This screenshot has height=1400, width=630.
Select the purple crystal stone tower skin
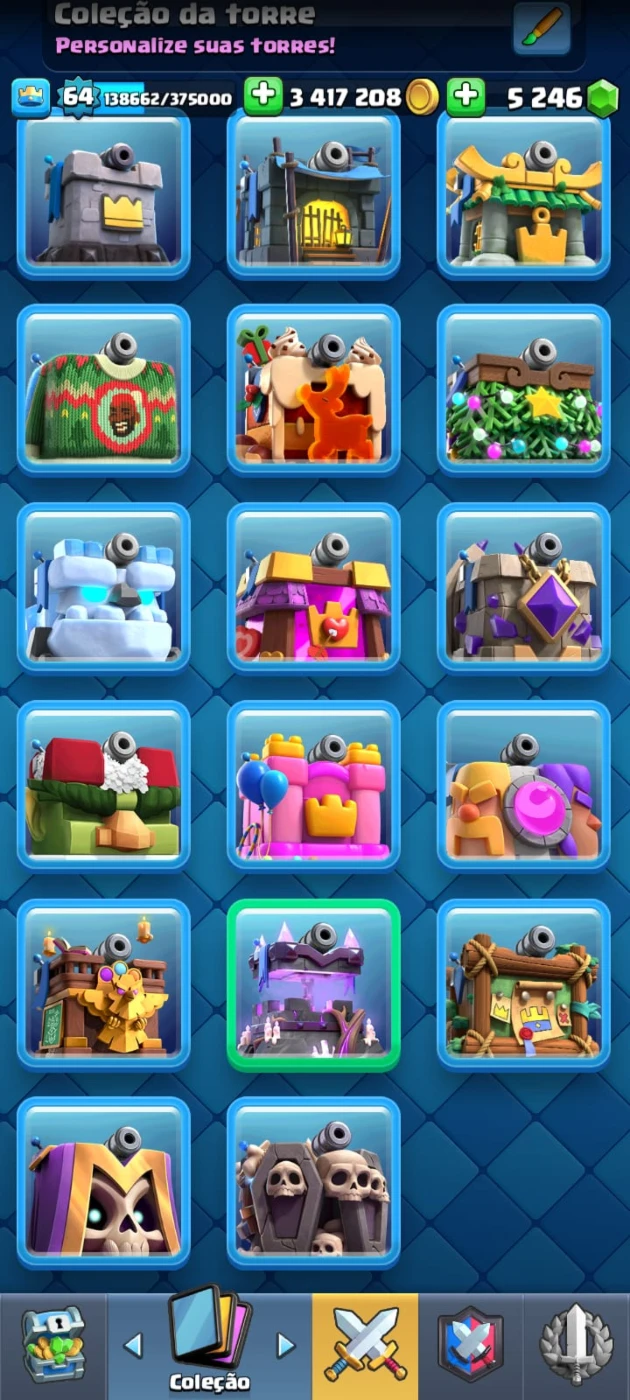tap(523, 588)
